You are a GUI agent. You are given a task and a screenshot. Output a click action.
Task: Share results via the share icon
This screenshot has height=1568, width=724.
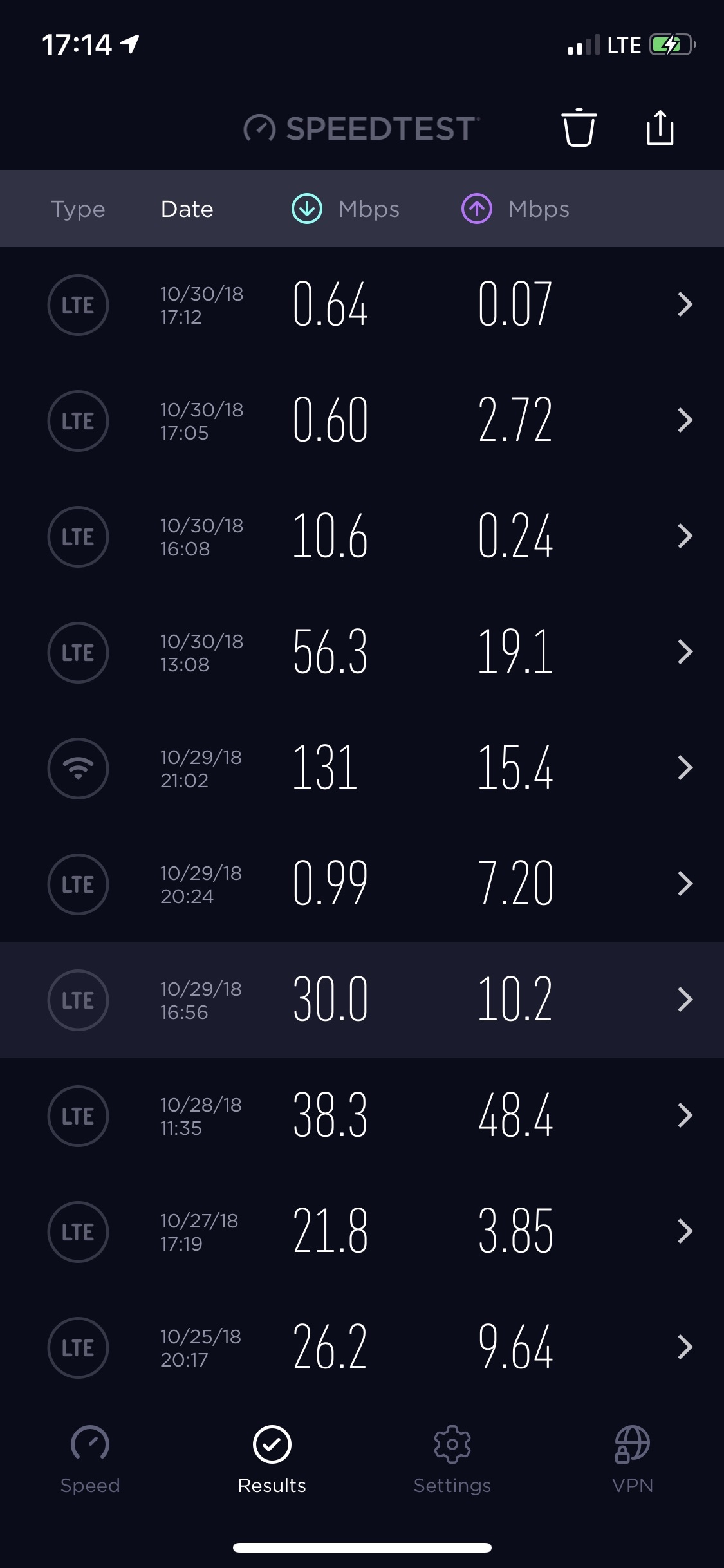point(660,127)
